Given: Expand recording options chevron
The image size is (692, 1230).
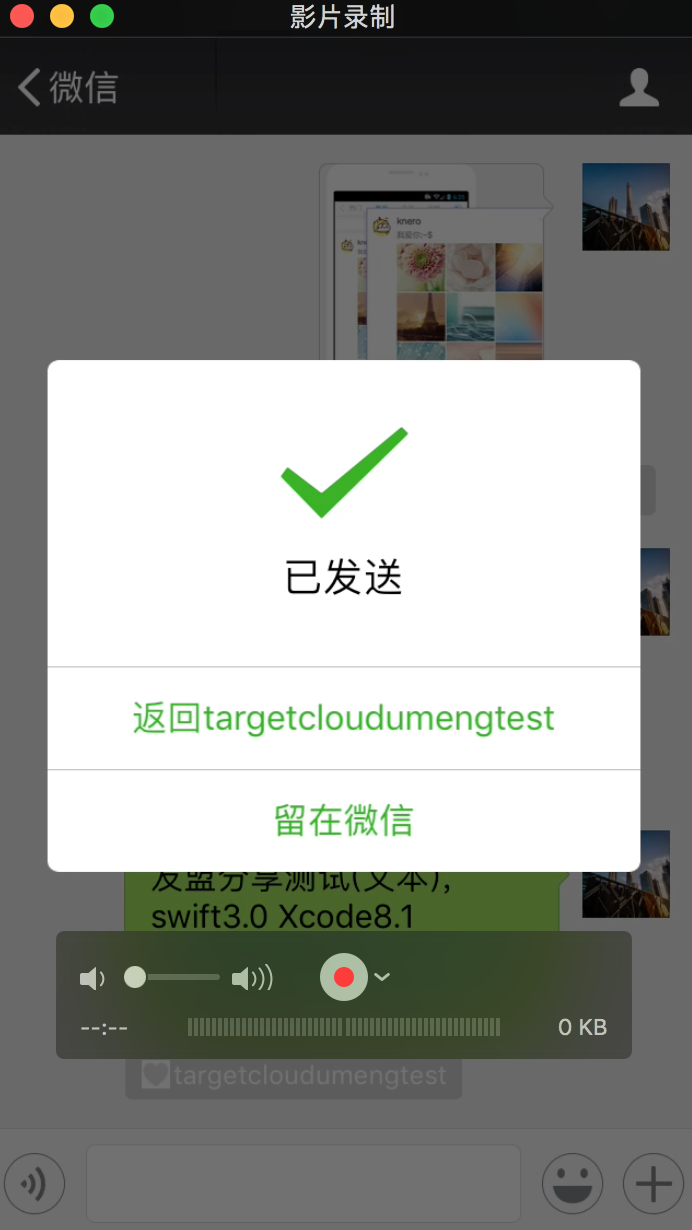Looking at the screenshot, I should click(x=382, y=977).
